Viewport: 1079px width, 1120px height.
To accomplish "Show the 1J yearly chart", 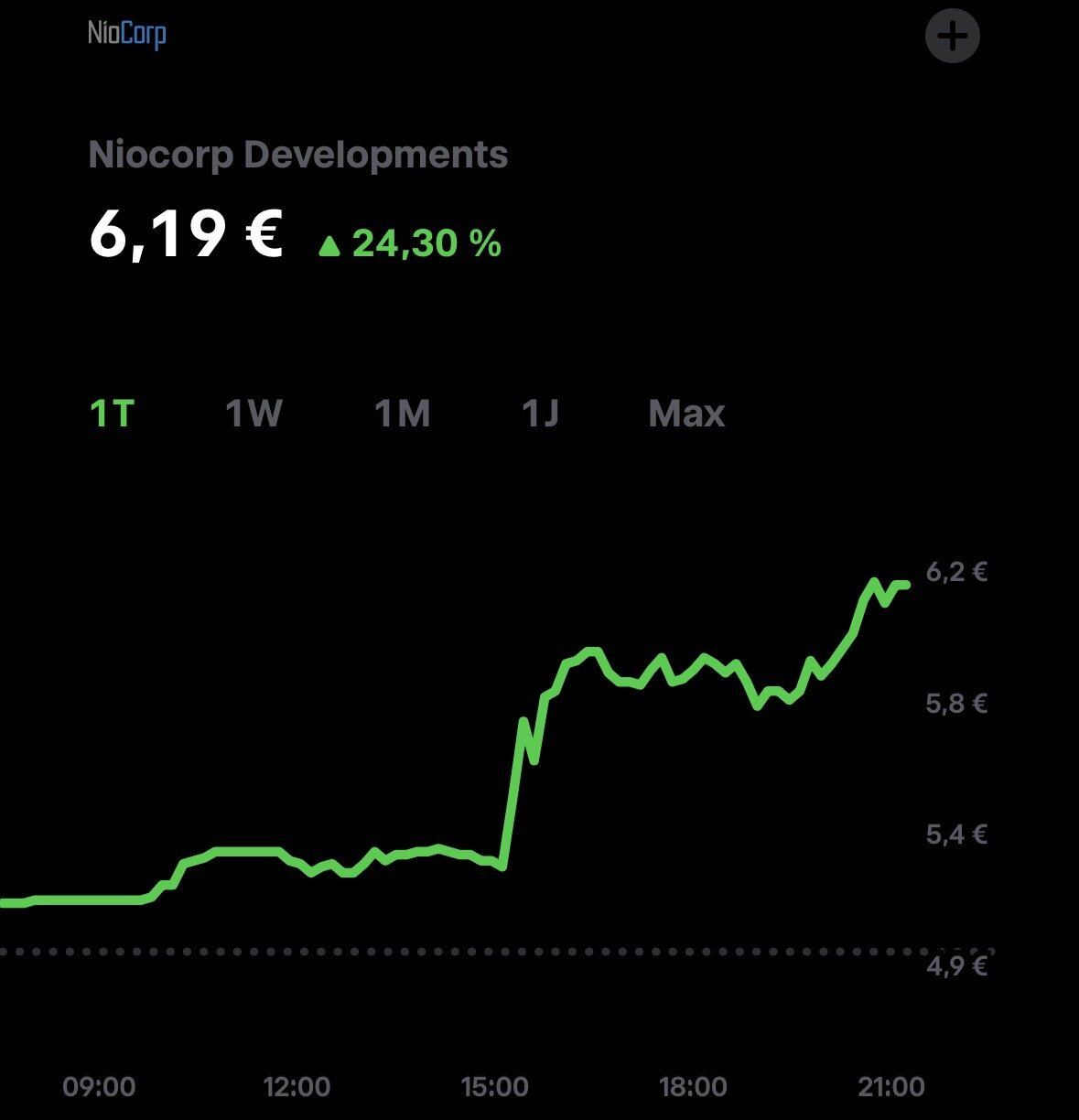I will pos(540,415).
